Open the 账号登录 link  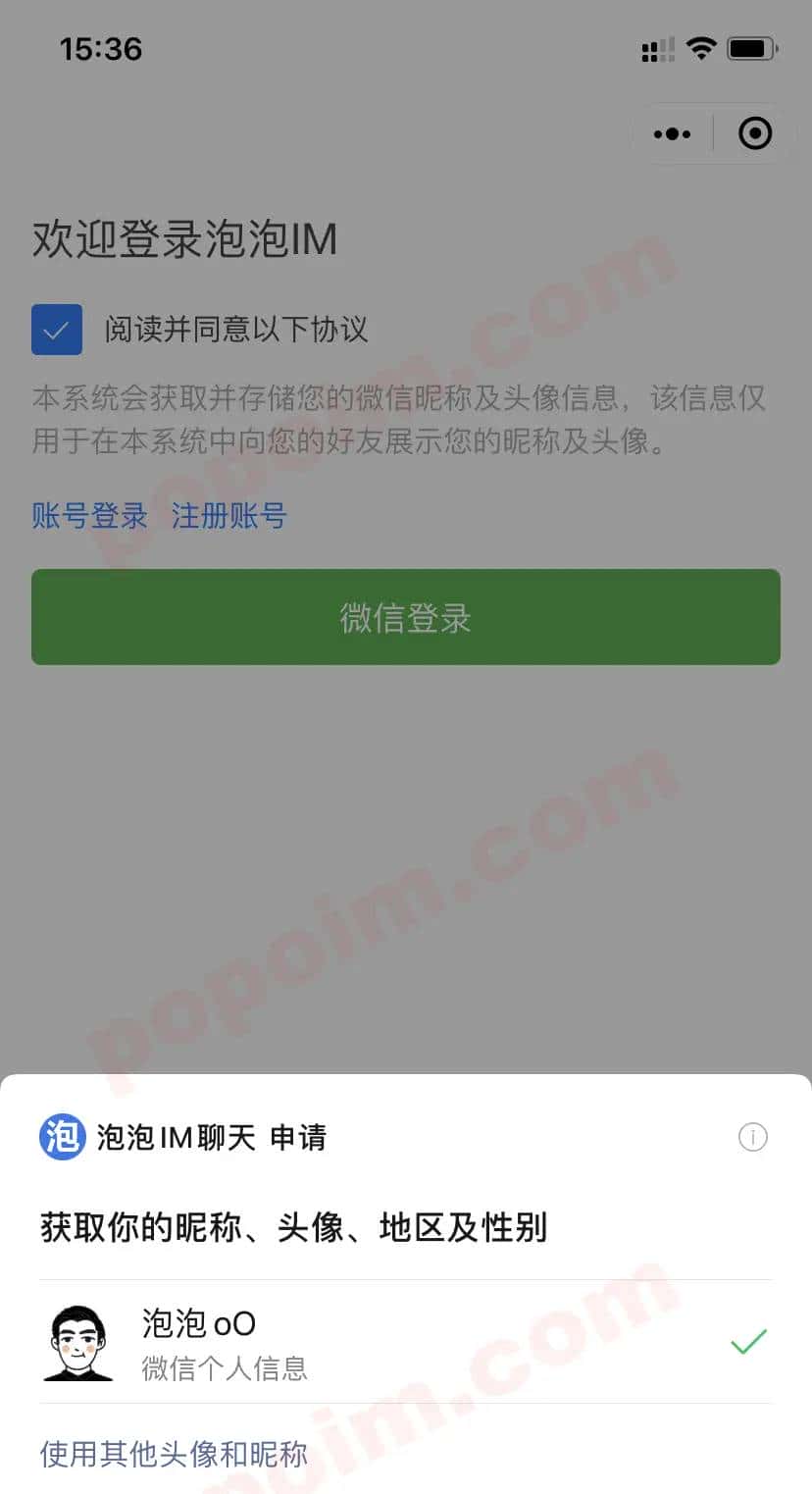pyautogui.click(x=89, y=515)
